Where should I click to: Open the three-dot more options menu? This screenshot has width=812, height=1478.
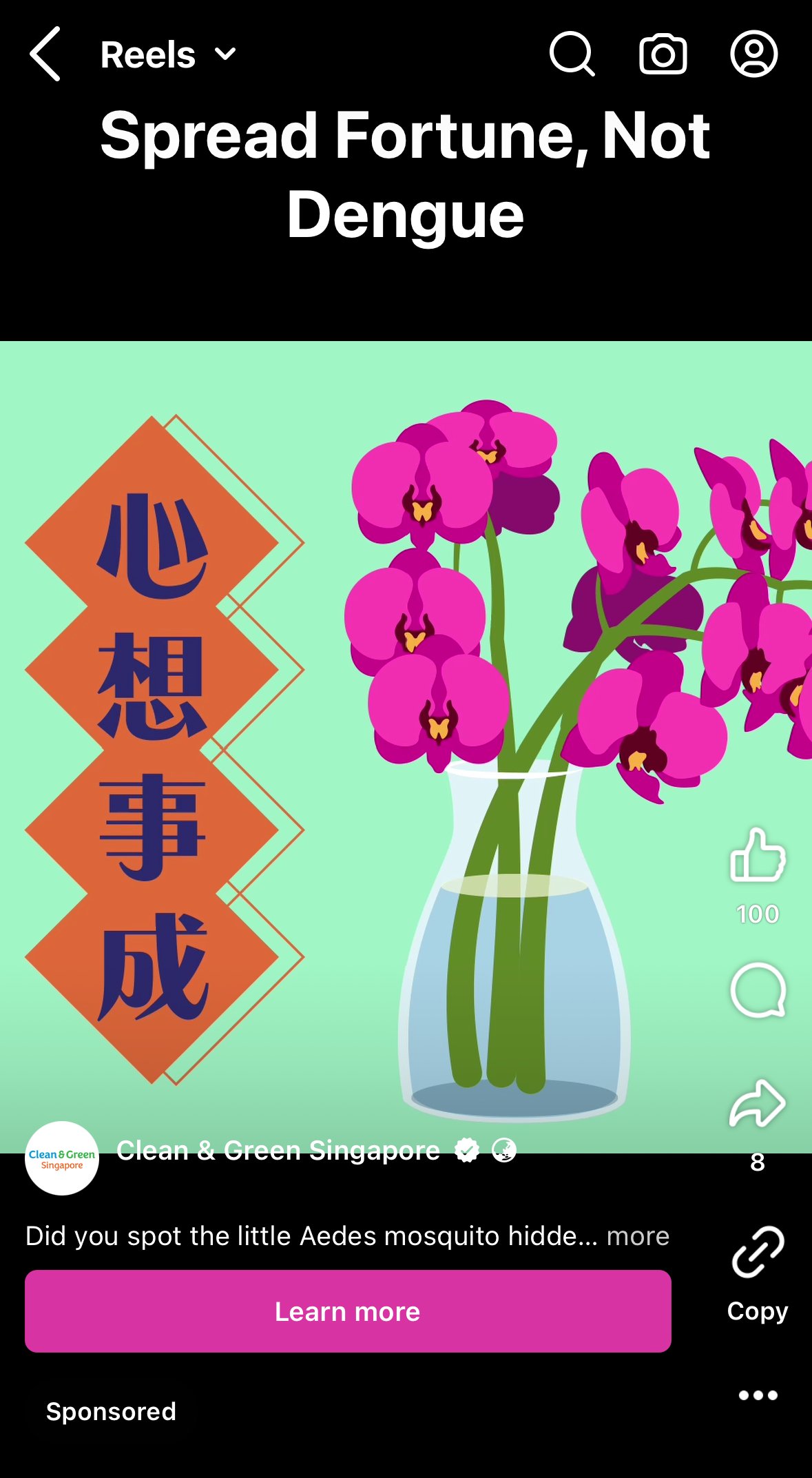(758, 1395)
